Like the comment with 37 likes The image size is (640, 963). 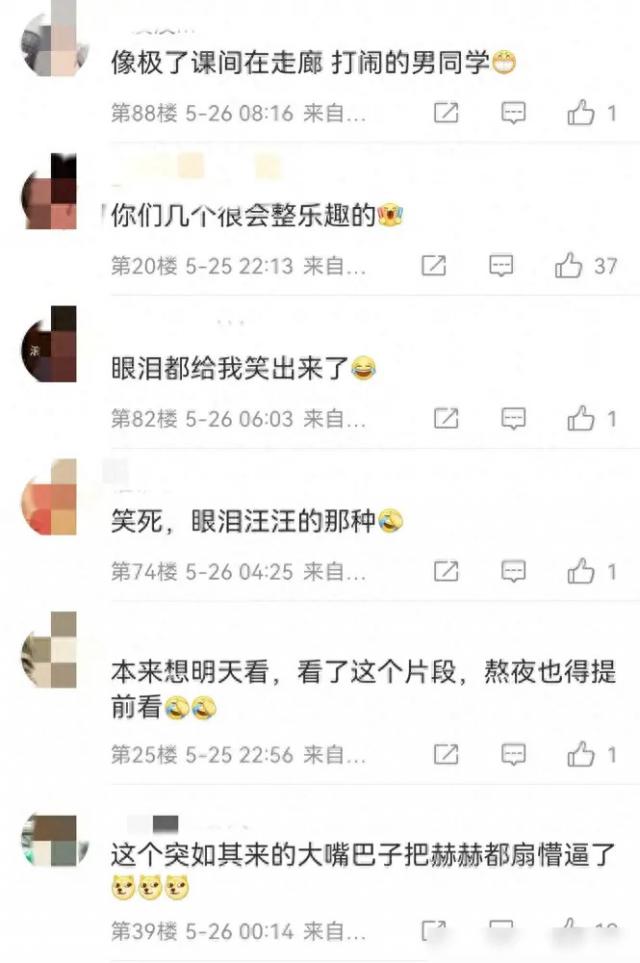point(568,266)
